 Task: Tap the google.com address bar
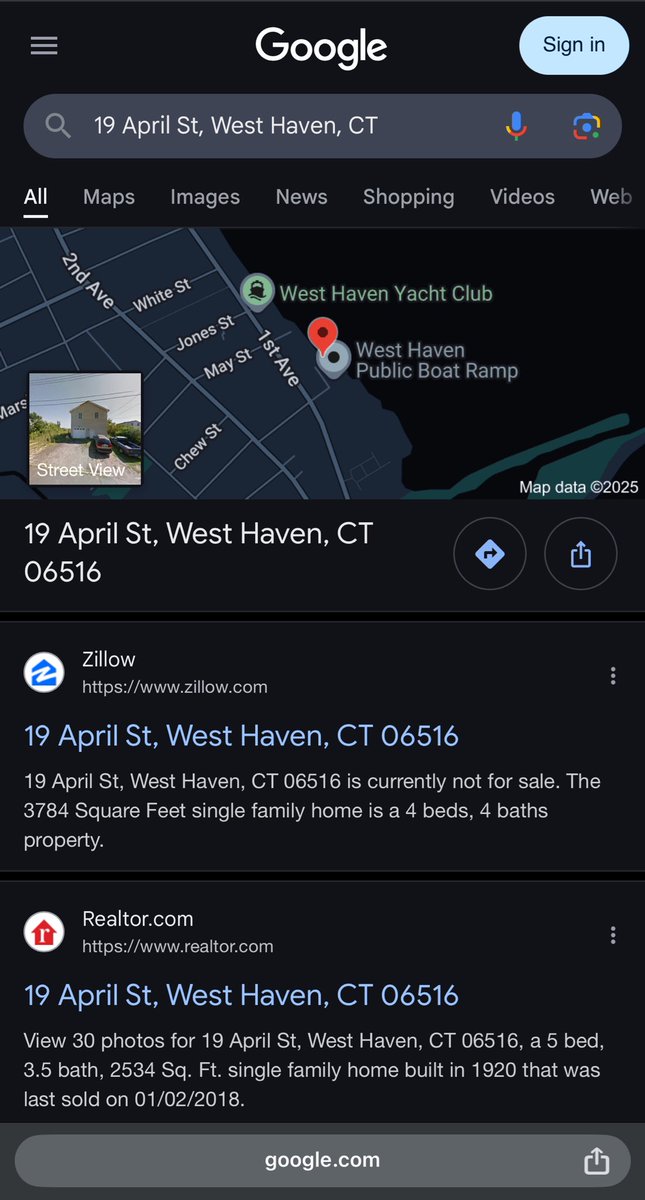(x=322, y=1160)
